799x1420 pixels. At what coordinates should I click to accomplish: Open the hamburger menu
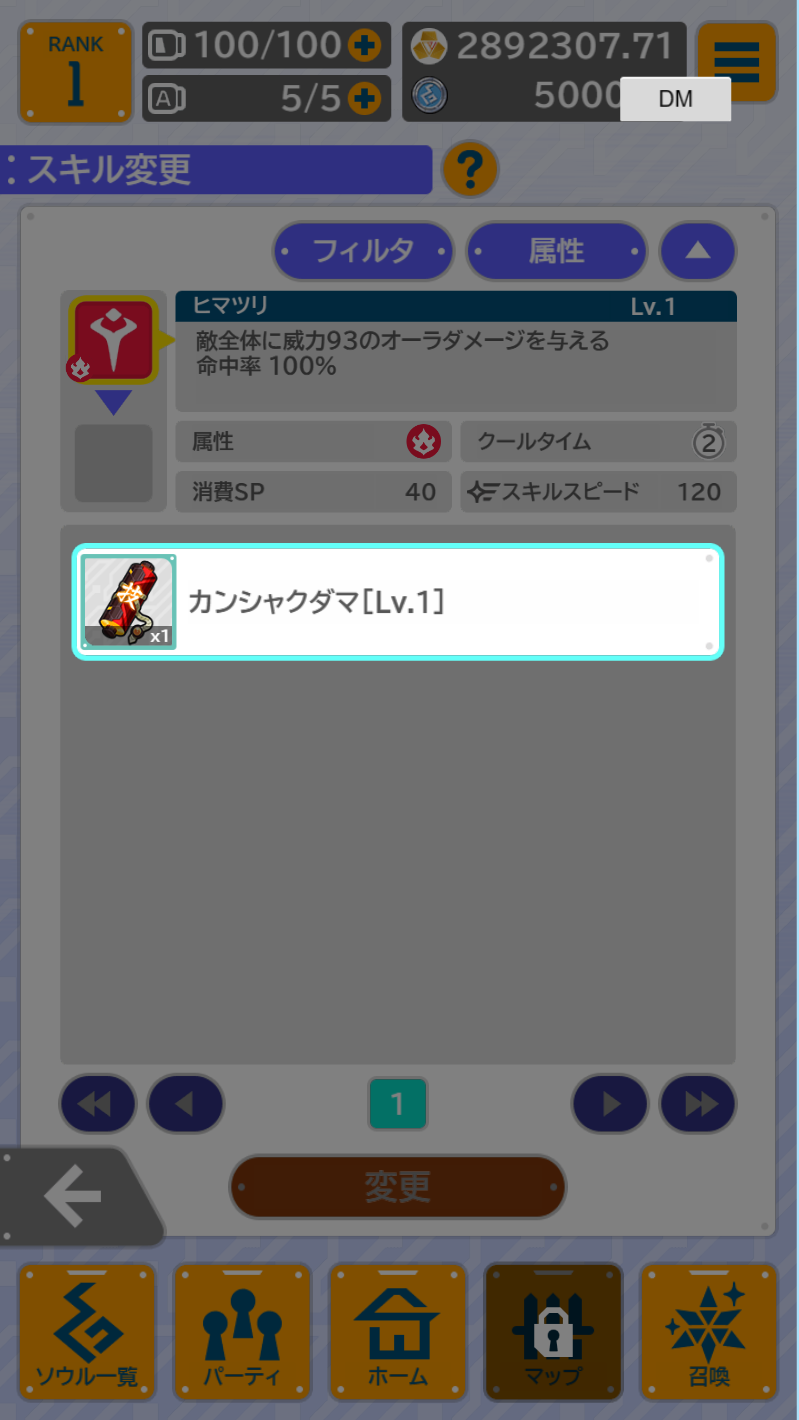pyautogui.click(x=737, y=62)
